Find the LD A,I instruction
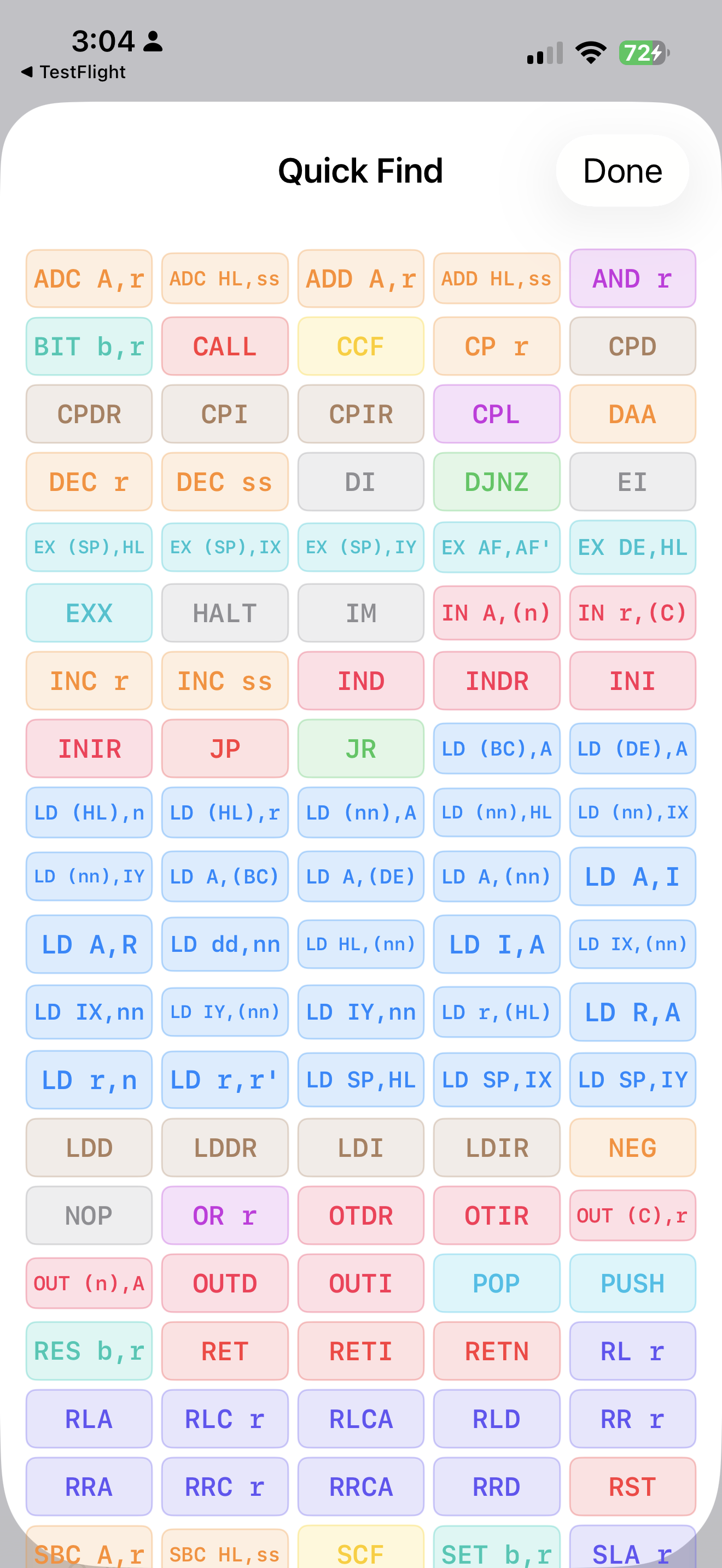The image size is (722, 1568). click(x=632, y=876)
